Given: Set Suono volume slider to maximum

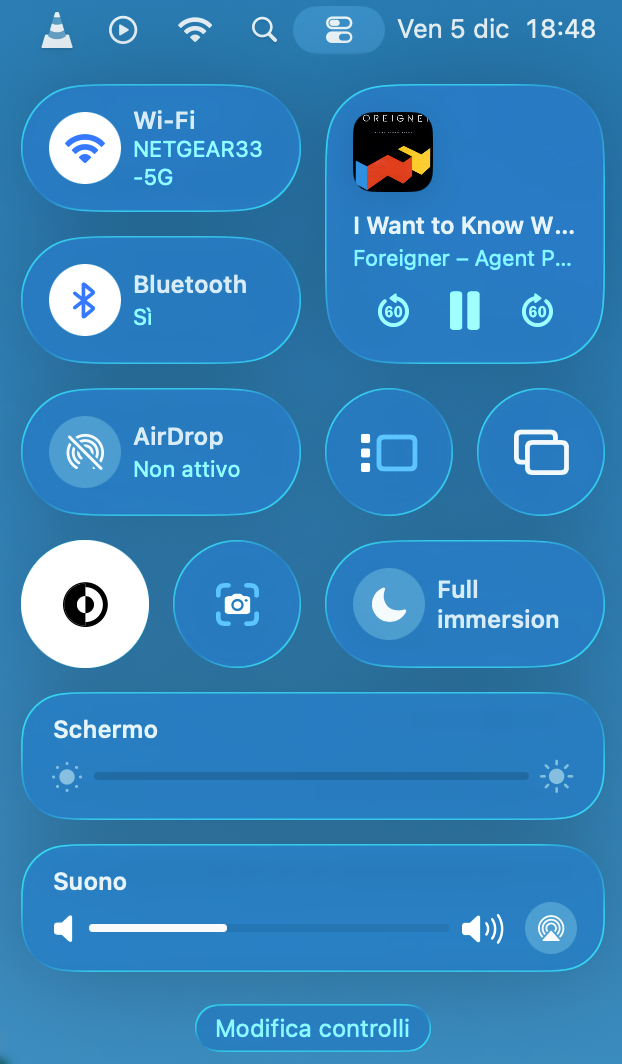Looking at the screenshot, I should (448, 929).
